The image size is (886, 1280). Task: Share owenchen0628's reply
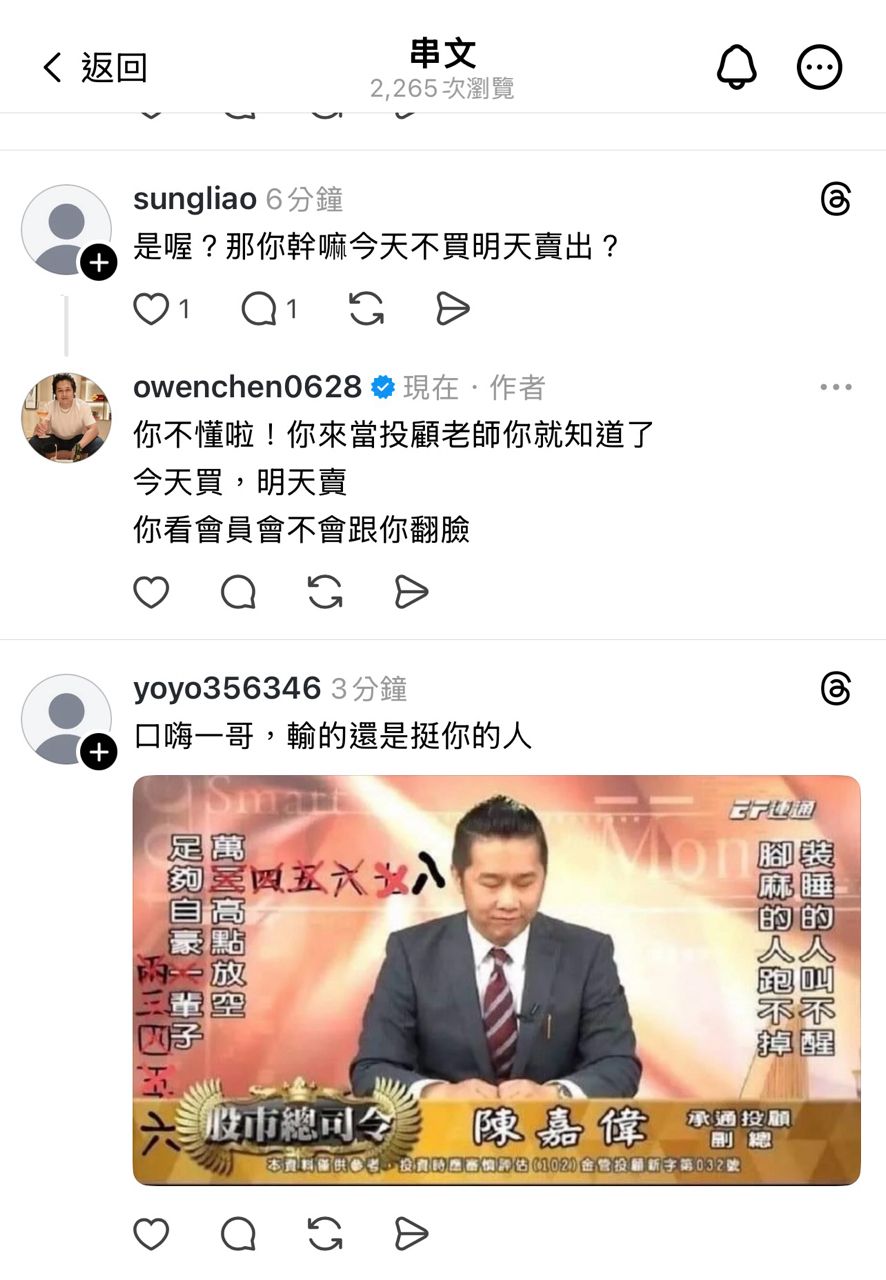(411, 593)
